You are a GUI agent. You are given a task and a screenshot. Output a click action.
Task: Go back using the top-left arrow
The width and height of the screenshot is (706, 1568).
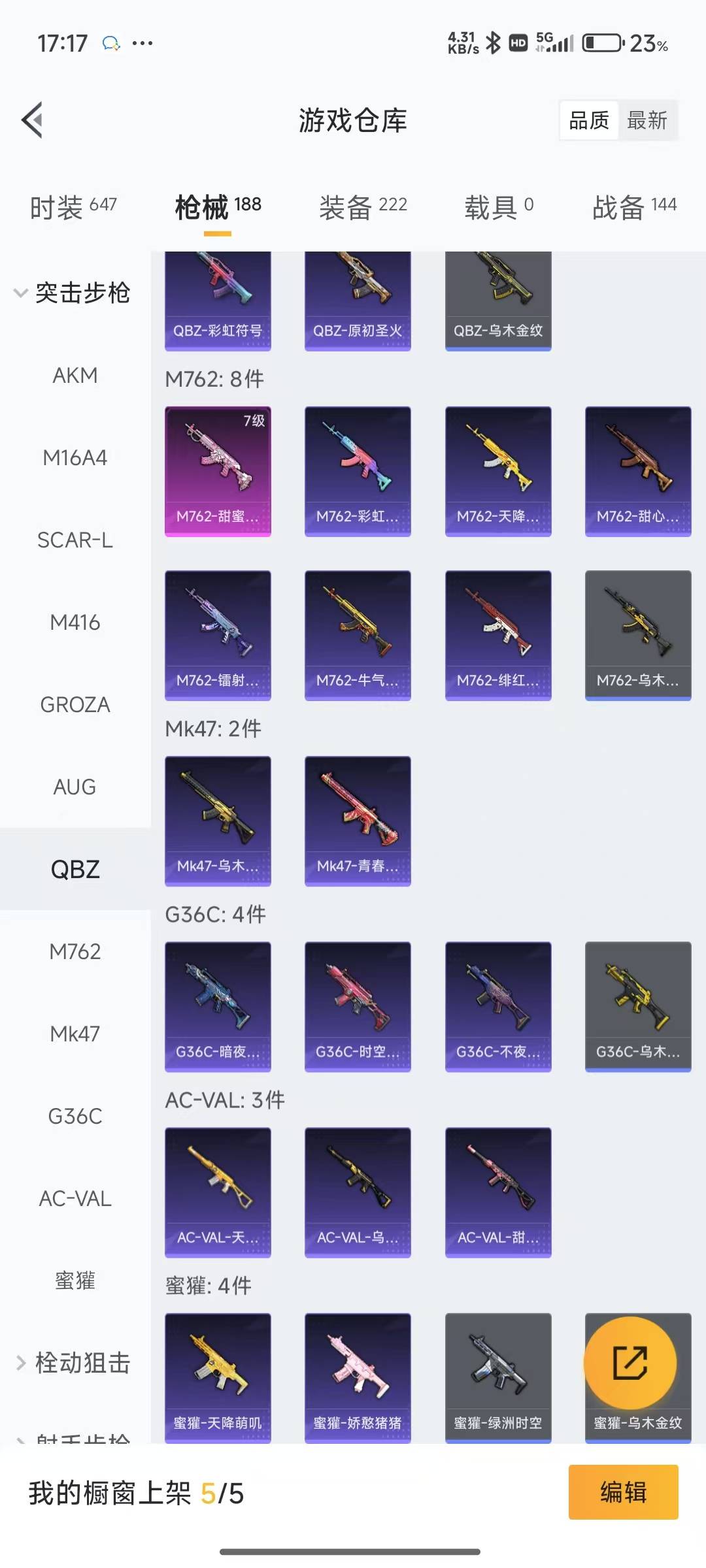(x=33, y=120)
